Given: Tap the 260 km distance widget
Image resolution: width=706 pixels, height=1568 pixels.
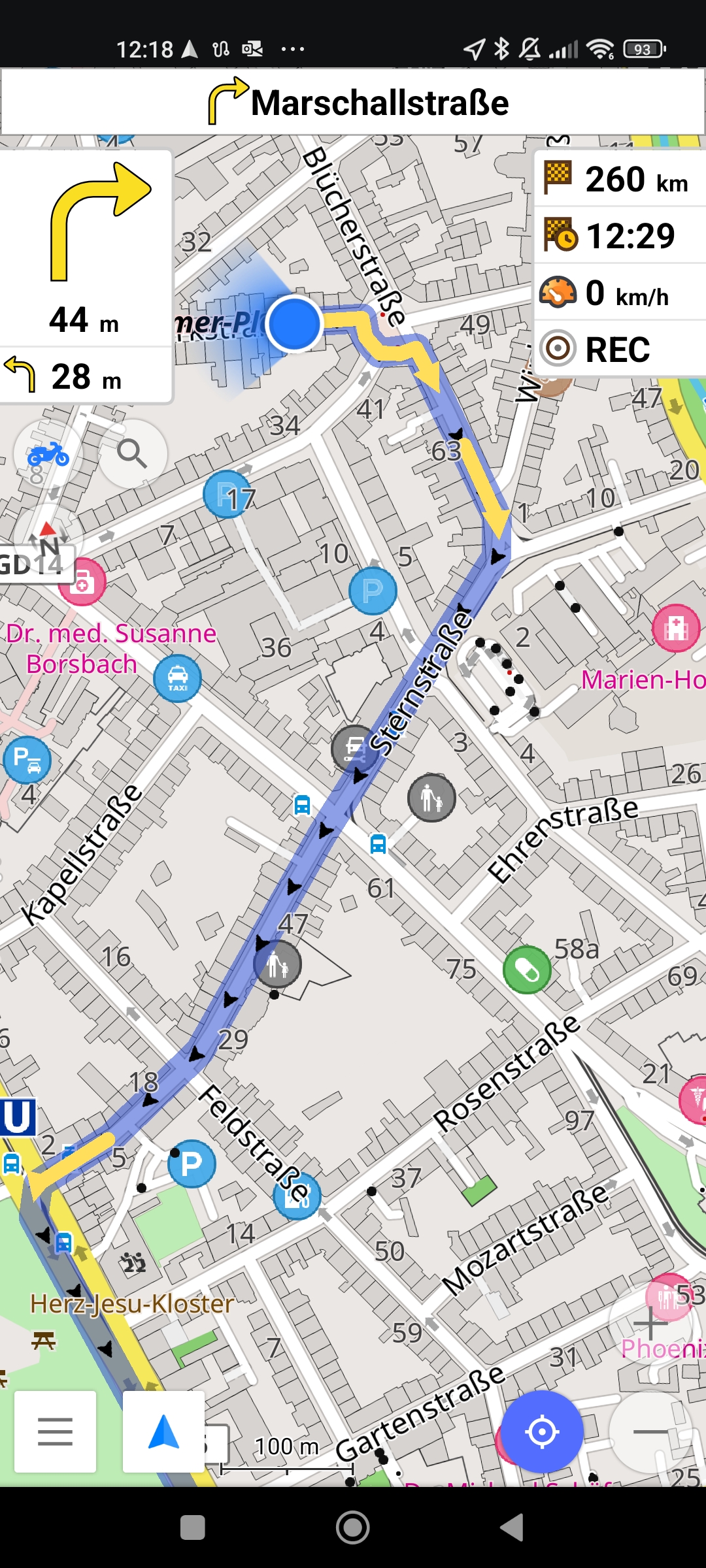Looking at the screenshot, I should 620,179.
